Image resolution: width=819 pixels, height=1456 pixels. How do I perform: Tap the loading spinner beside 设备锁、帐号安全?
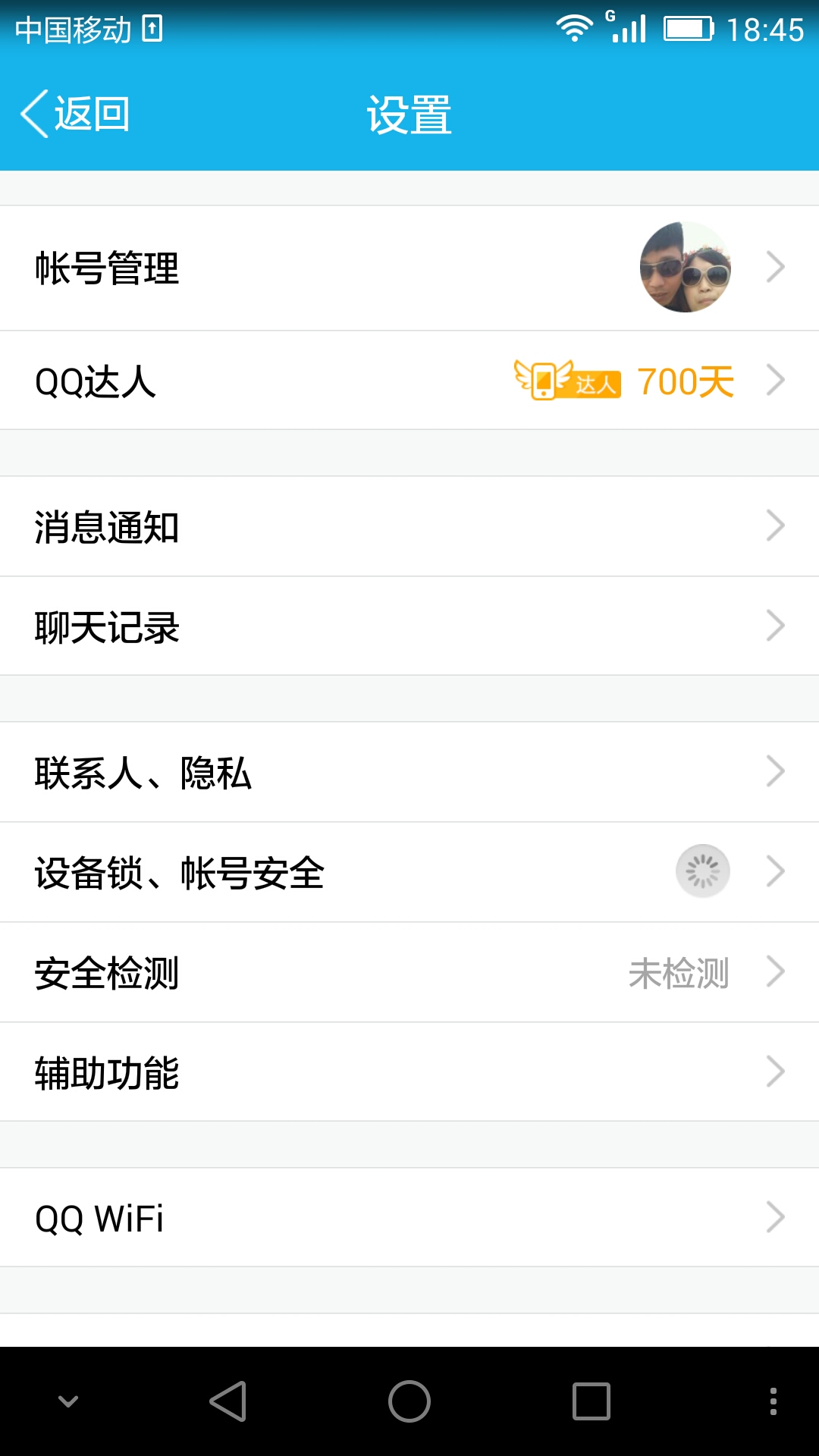pos(701,871)
